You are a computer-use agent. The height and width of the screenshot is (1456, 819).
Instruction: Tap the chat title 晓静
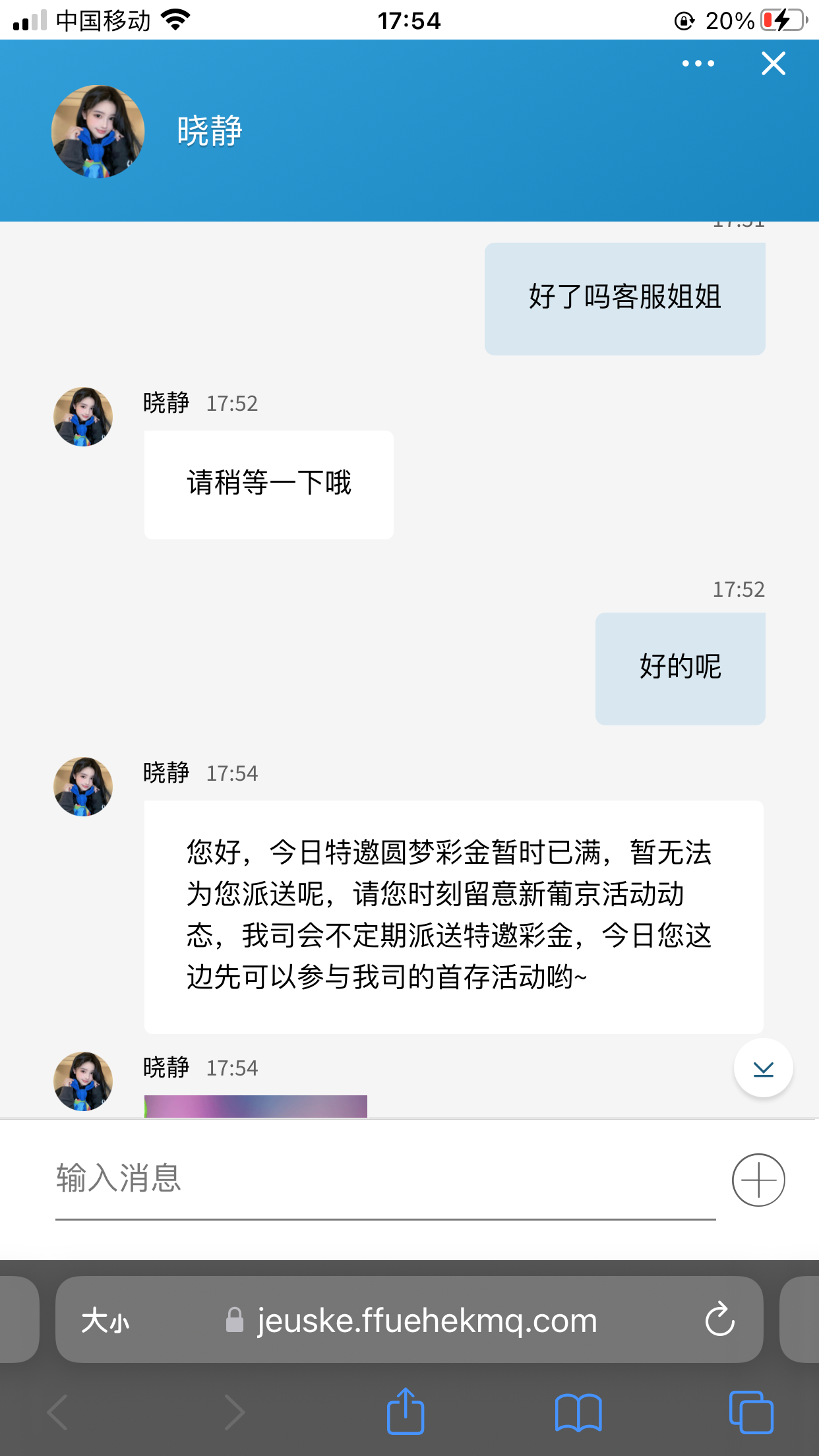[209, 131]
